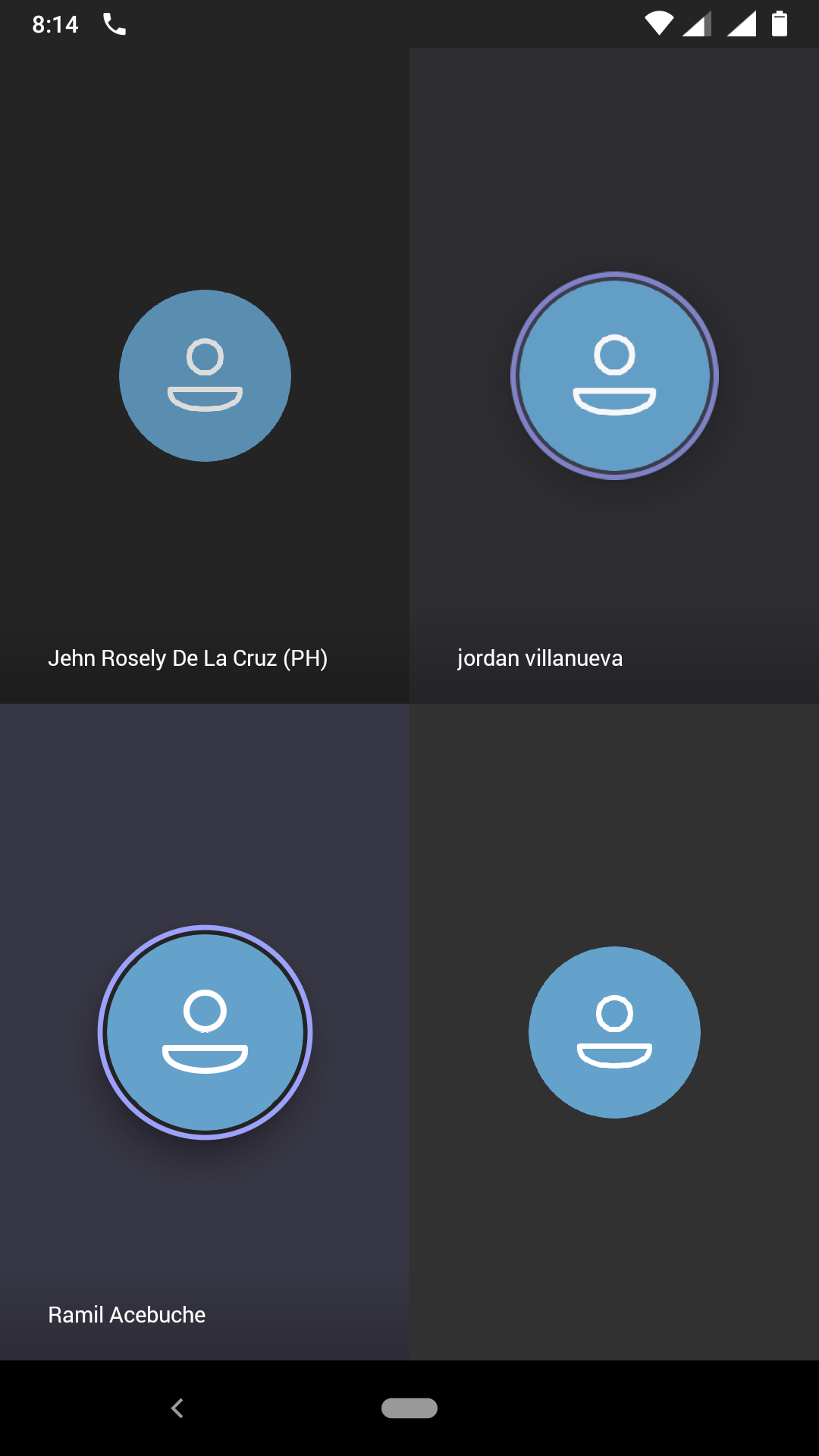
Task: Tap jordan villanueva's participant tile
Action: tap(614, 375)
